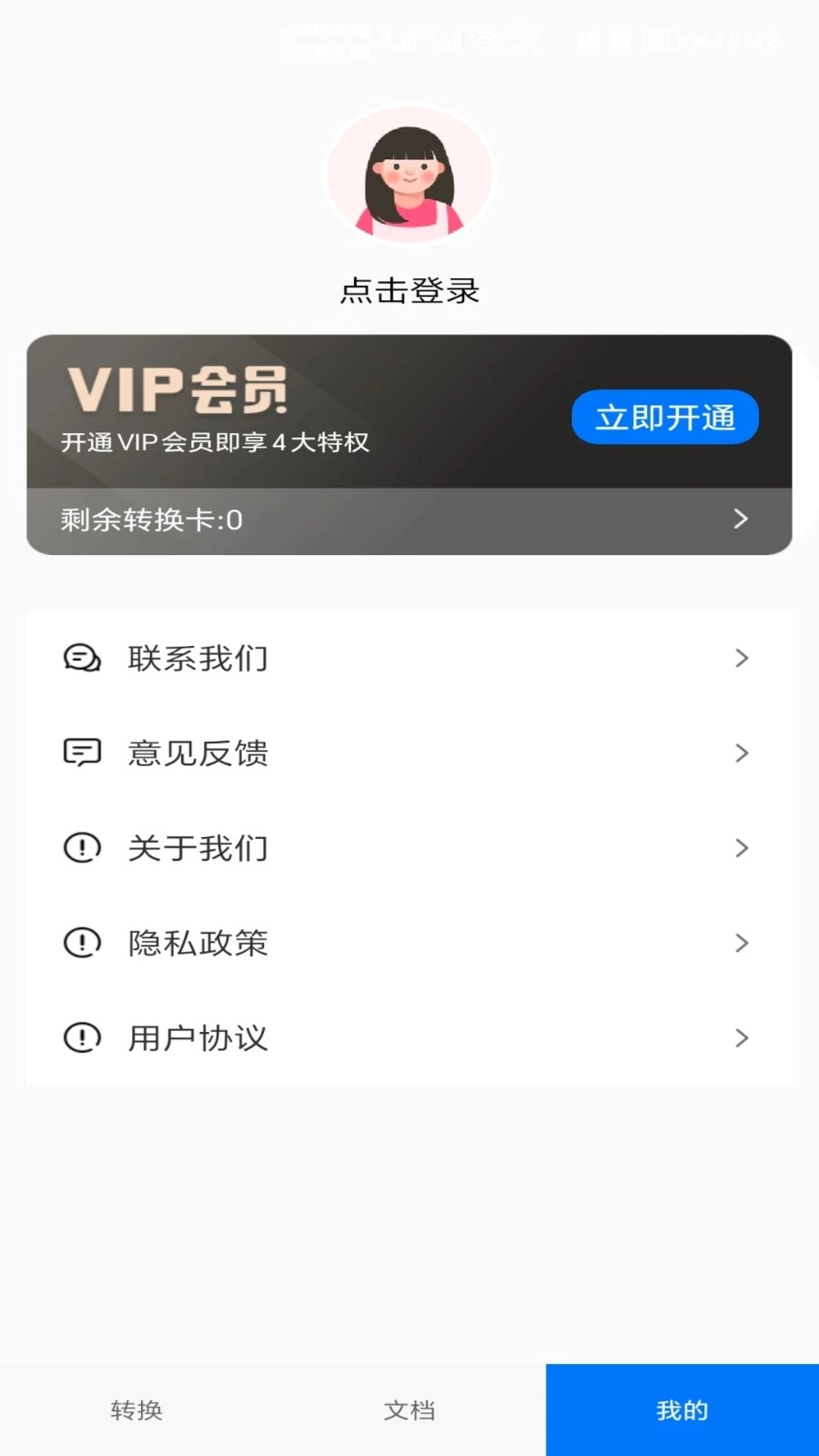The image size is (819, 1456).
Task: Open 用户协议 user agreement
Action: pos(409,1038)
